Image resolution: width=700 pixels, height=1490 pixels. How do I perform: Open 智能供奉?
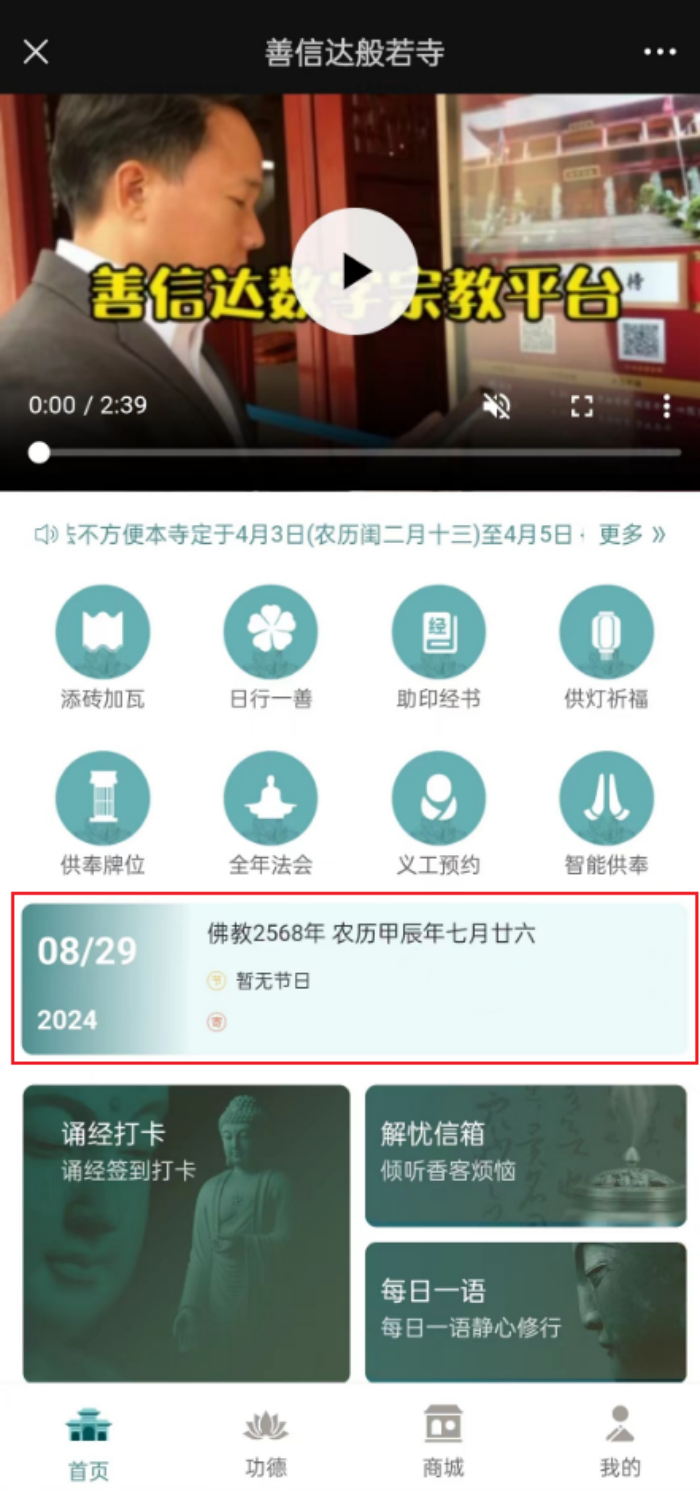pyautogui.click(x=606, y=799)
